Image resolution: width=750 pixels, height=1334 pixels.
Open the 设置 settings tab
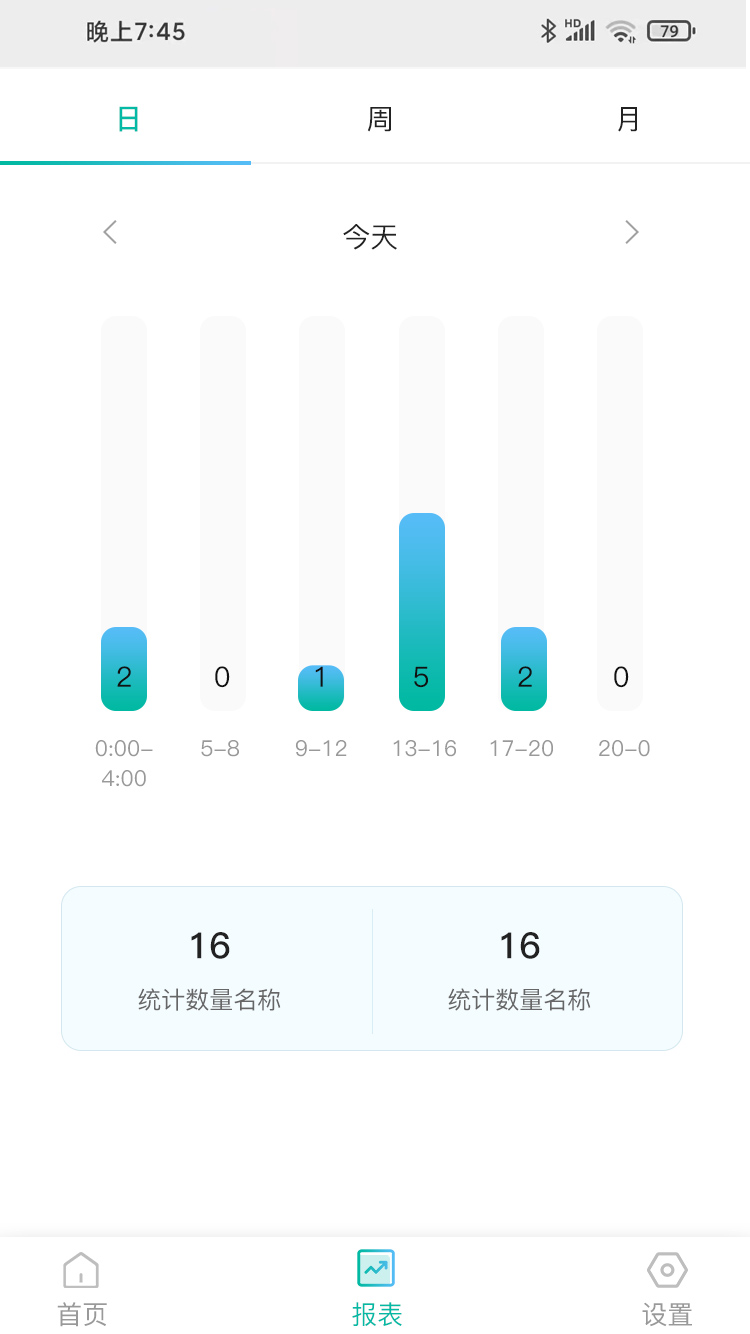(667, 1288)
